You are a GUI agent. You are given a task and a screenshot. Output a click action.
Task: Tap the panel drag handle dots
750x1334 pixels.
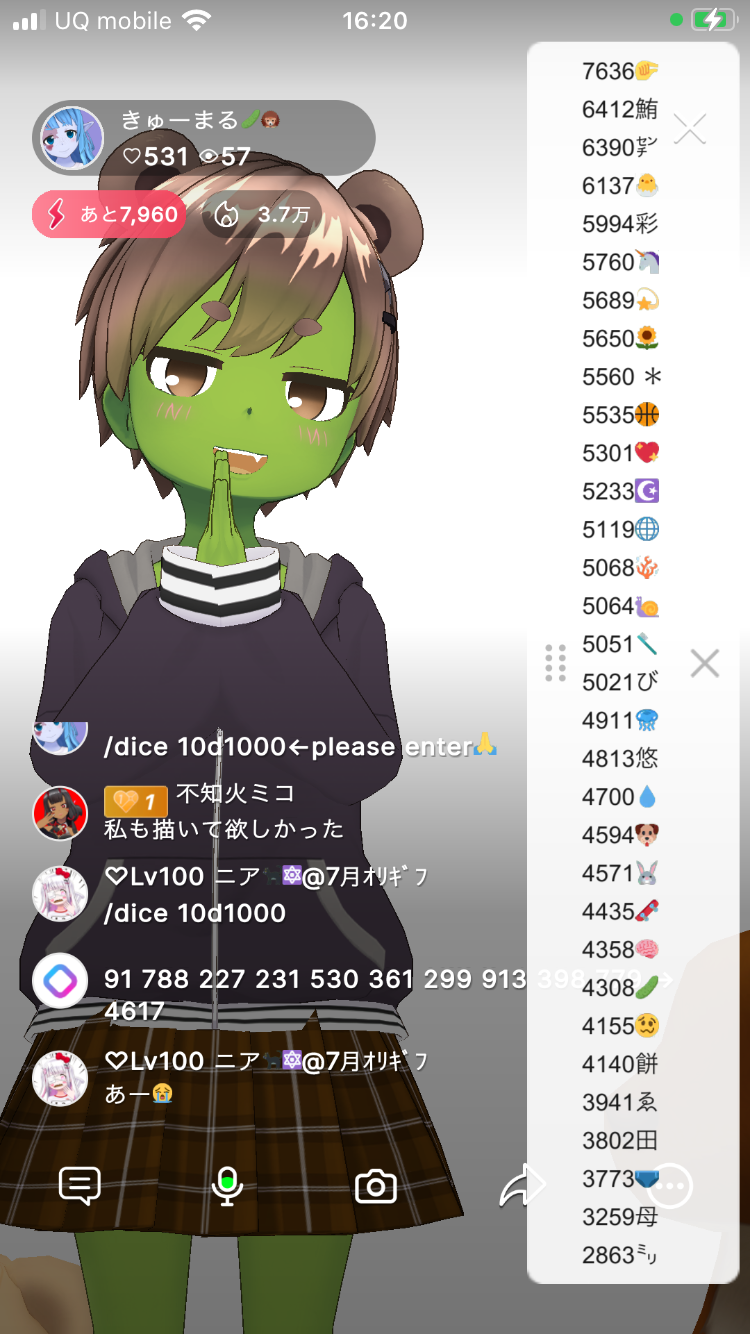point(556,662)
